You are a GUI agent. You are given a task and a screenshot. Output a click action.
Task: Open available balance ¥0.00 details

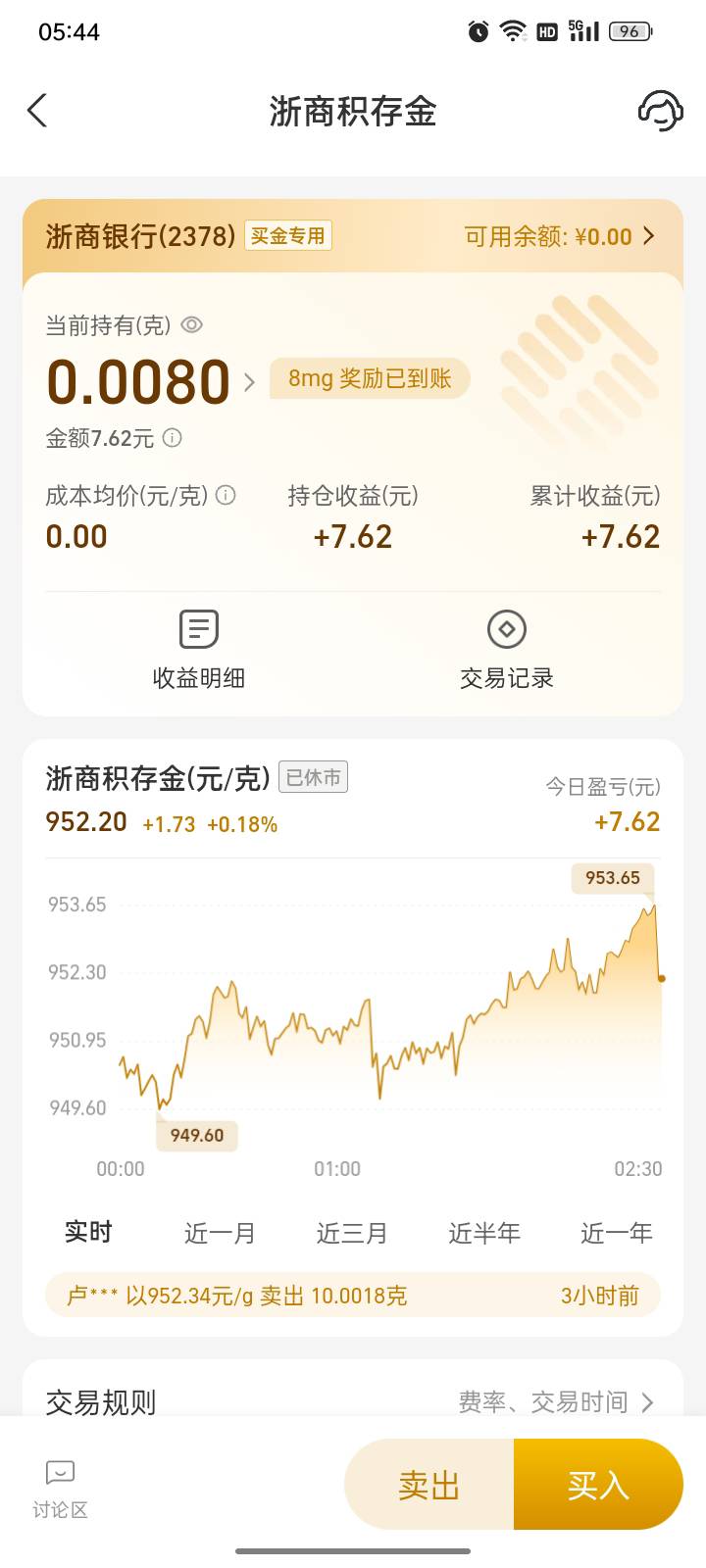click(x=559, y=236)
